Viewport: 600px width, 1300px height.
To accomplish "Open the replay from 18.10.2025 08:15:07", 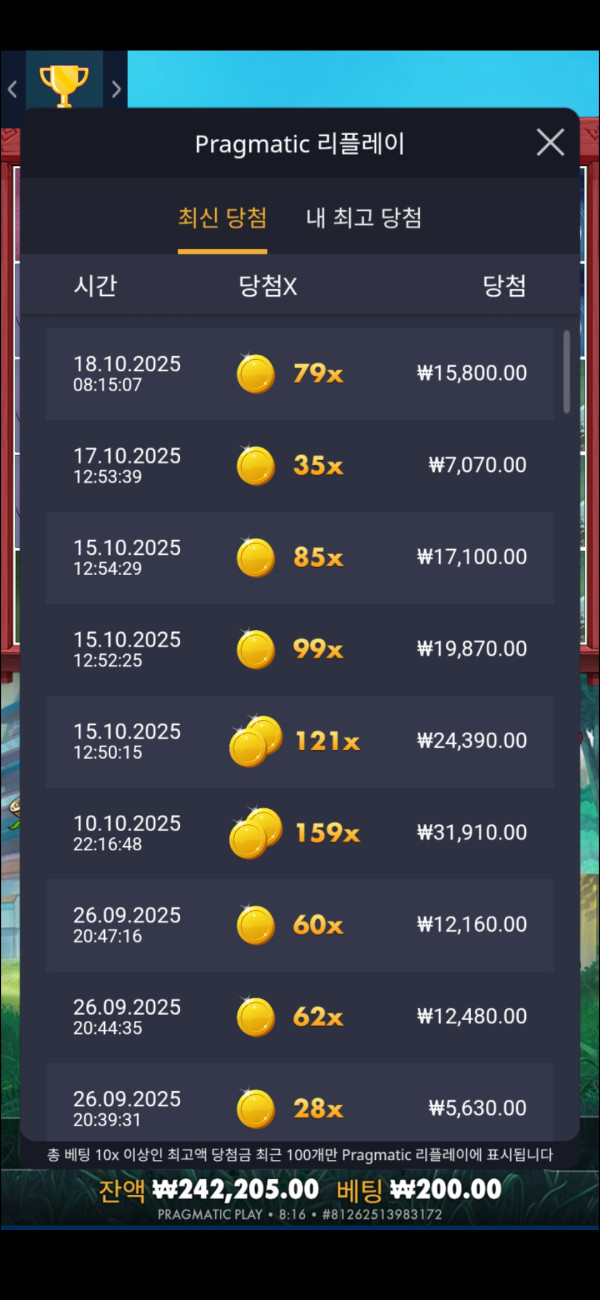I will coord(299,374).
